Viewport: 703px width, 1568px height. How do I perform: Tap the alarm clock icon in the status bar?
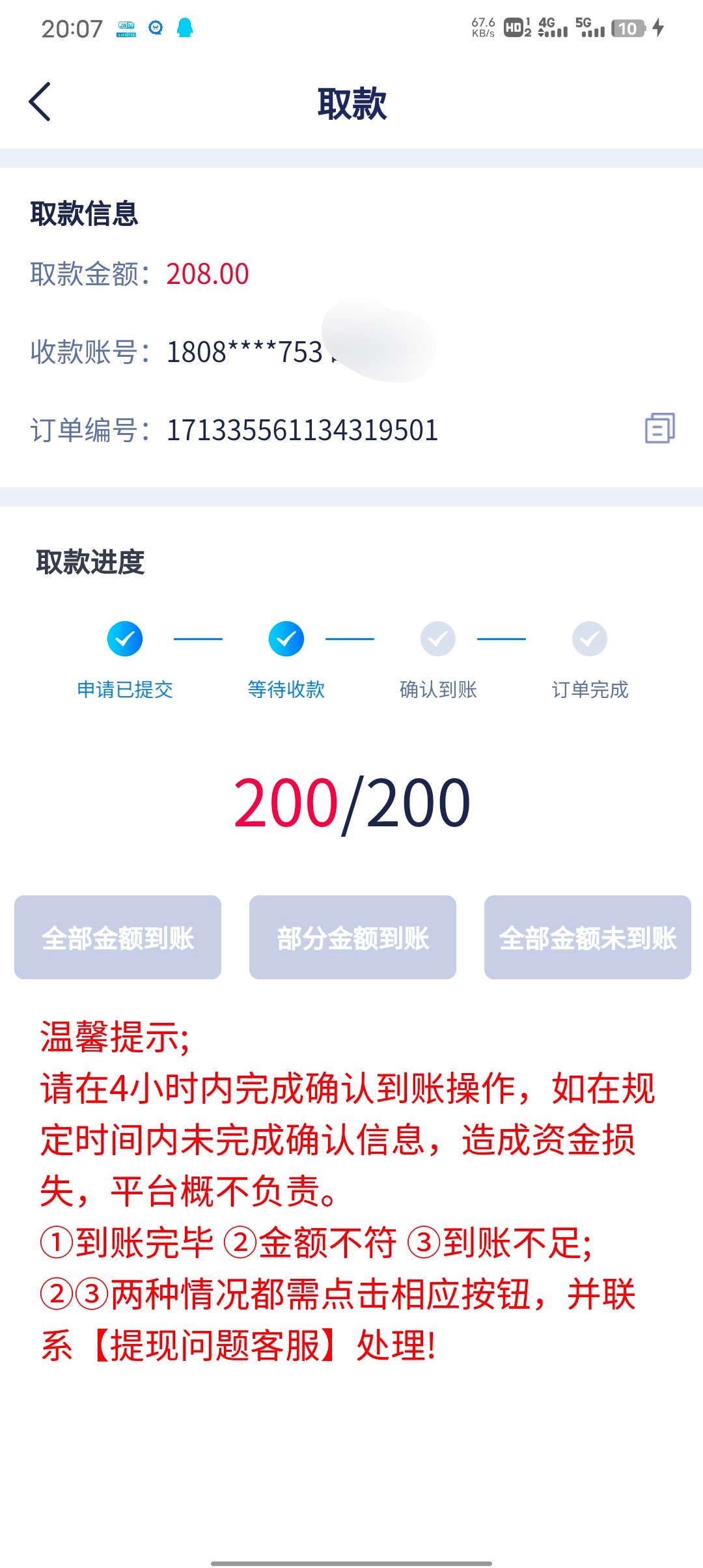click(x=155, y=28)
